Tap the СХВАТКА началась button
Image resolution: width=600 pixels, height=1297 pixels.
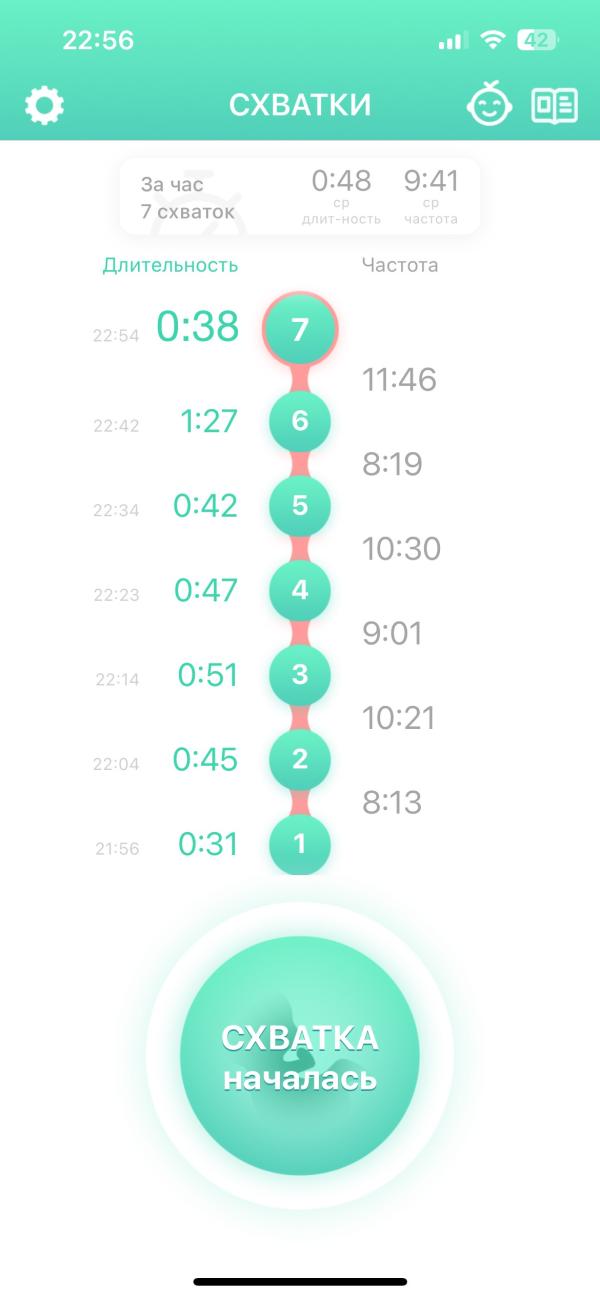click(x=300, y=1057)
